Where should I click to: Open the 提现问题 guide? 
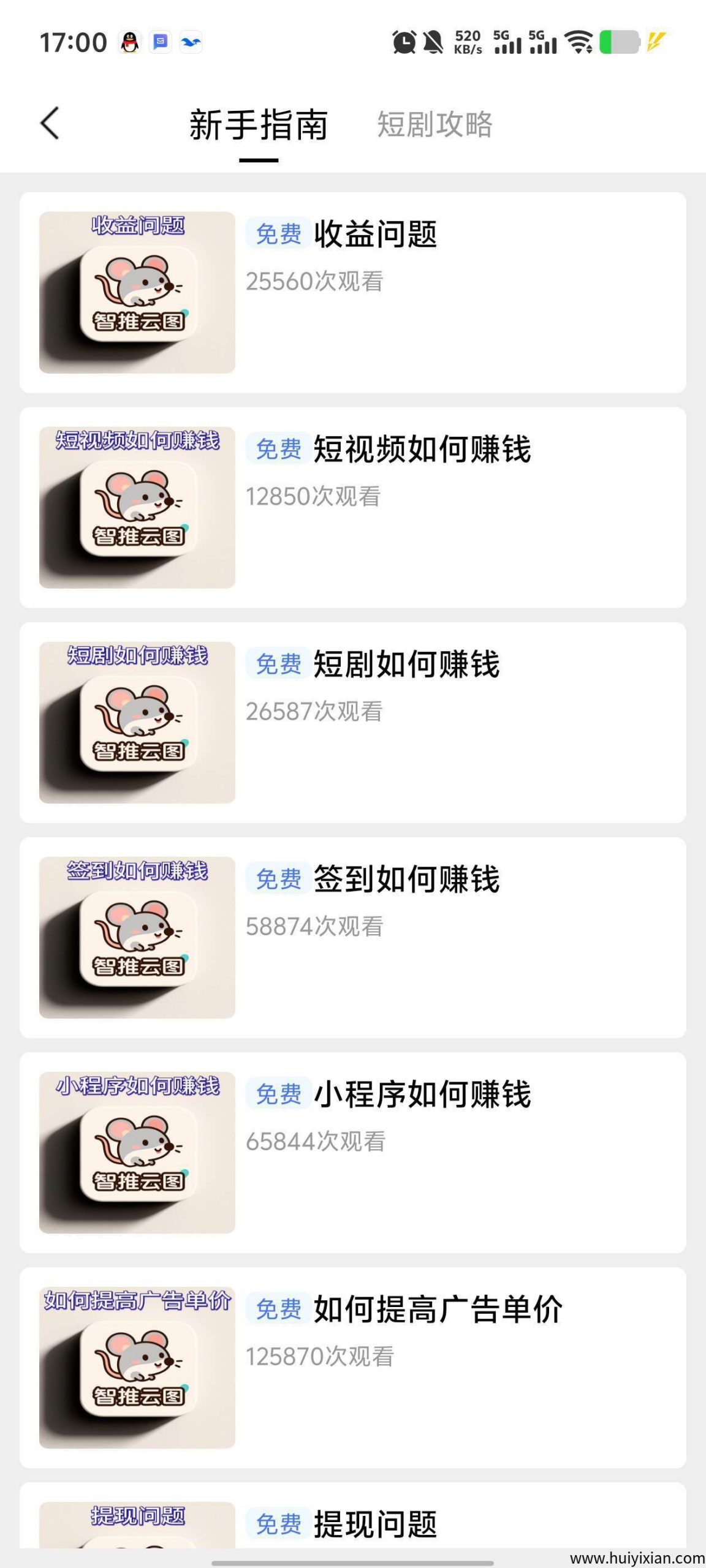click(x=352, y=1522)
